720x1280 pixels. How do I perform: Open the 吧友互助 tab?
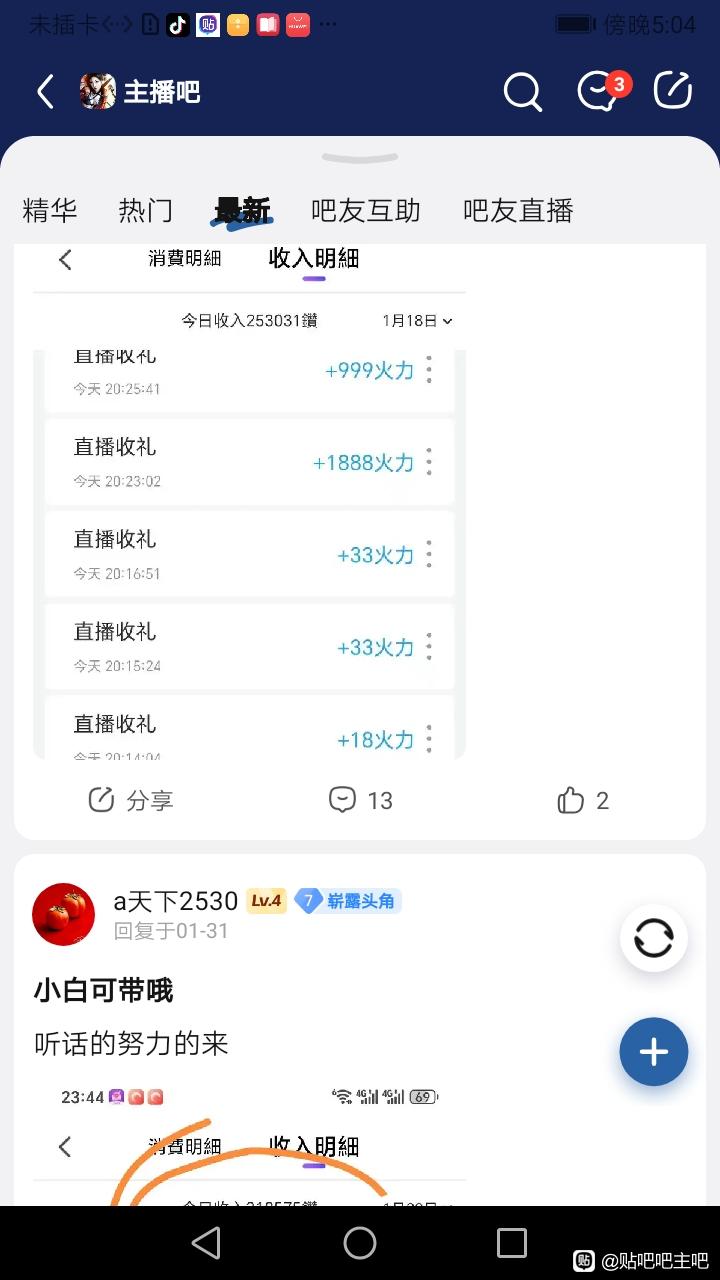pyautogui.click(x=366, y=211)
